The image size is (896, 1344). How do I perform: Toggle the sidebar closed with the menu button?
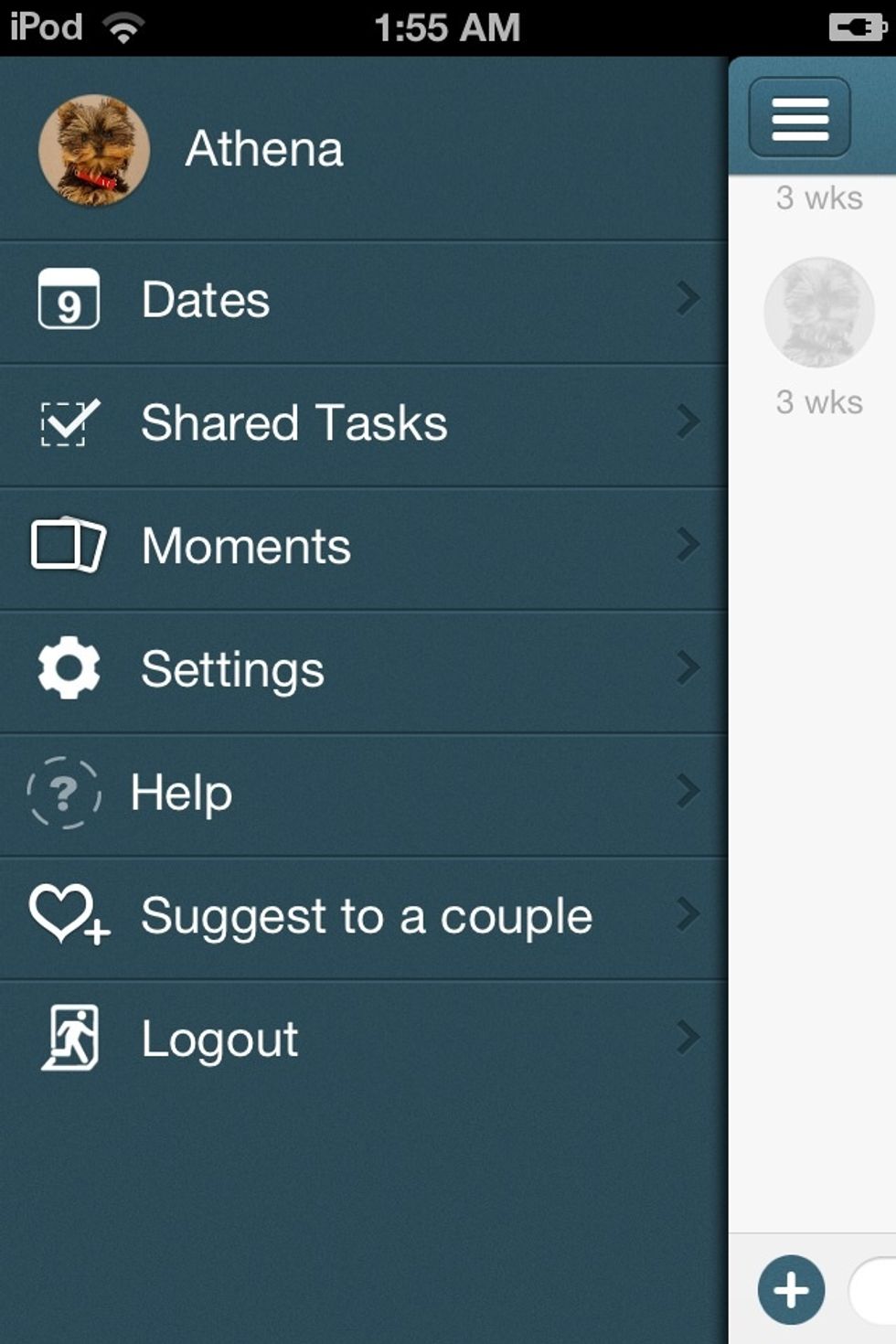point(796,118)
